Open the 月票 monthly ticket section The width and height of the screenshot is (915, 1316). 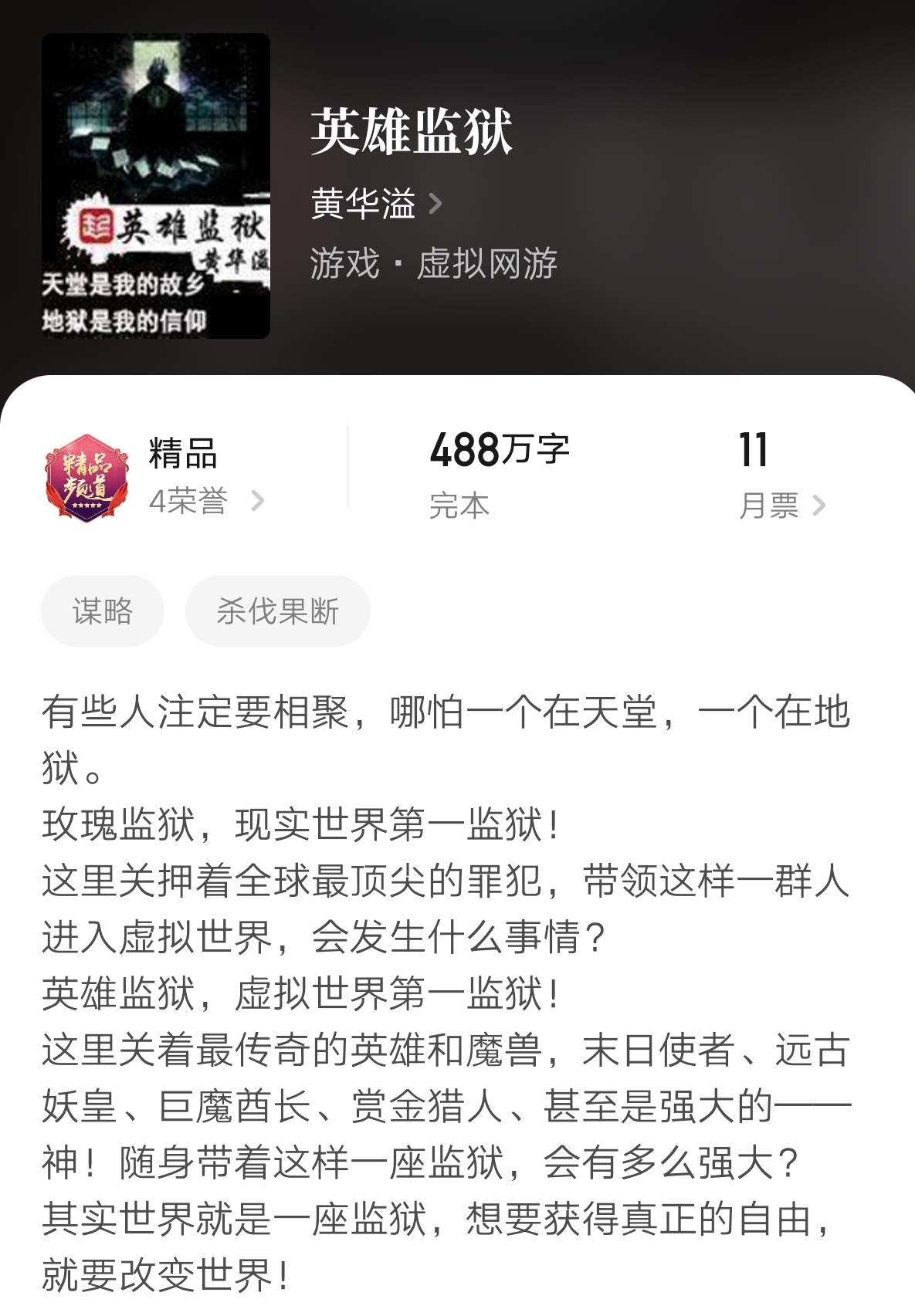pos(767,506)
